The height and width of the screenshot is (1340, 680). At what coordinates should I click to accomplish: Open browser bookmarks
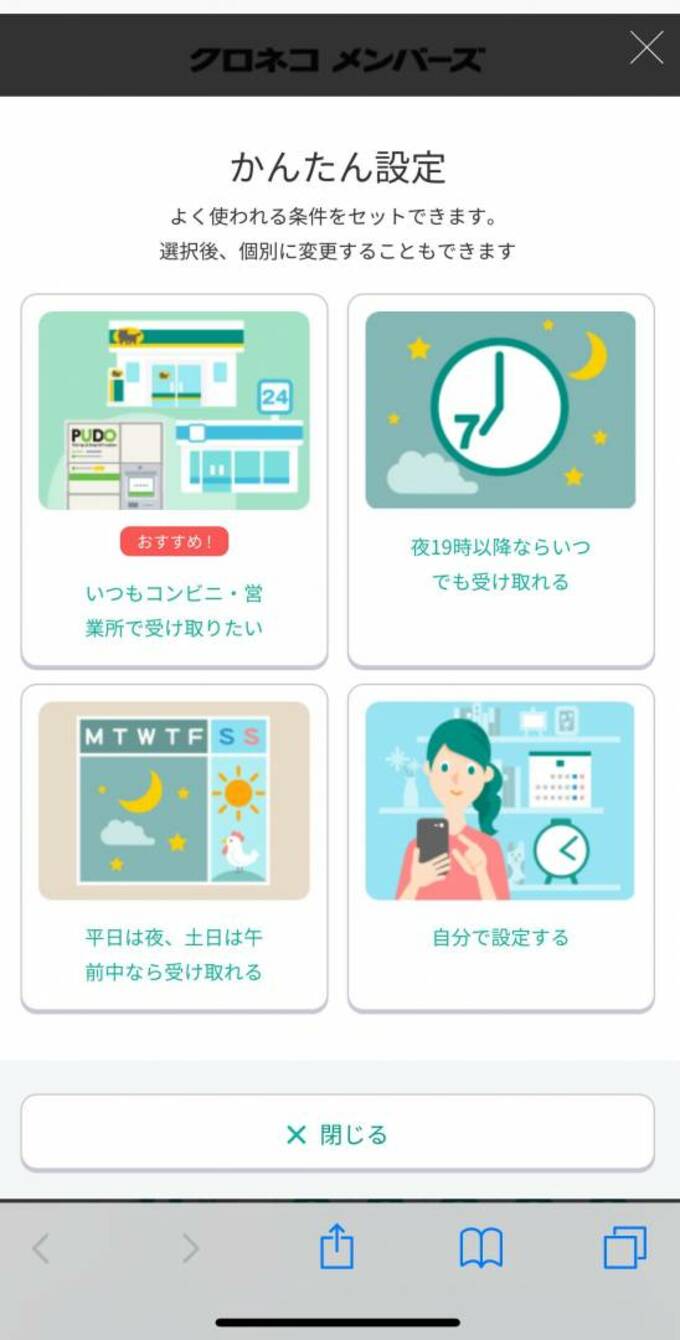pos(481,1248)
